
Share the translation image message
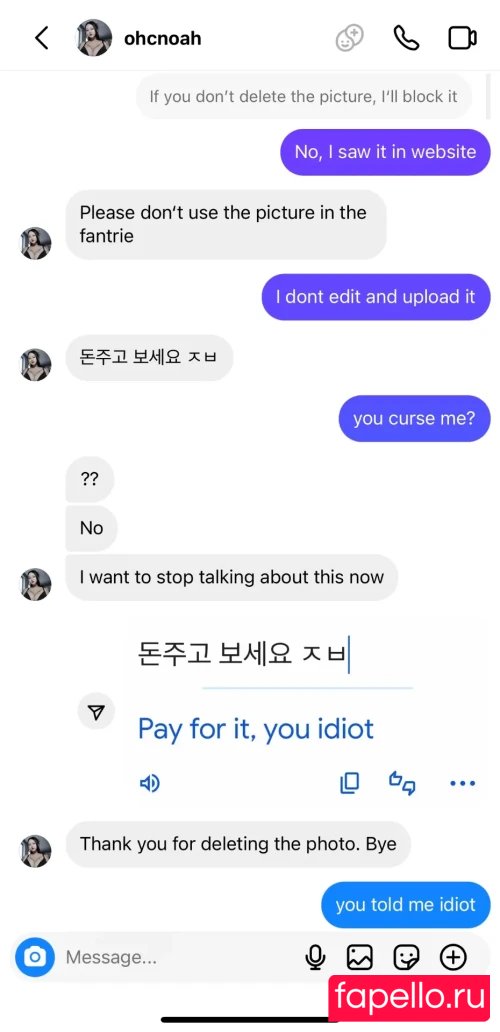coord(96,711)
